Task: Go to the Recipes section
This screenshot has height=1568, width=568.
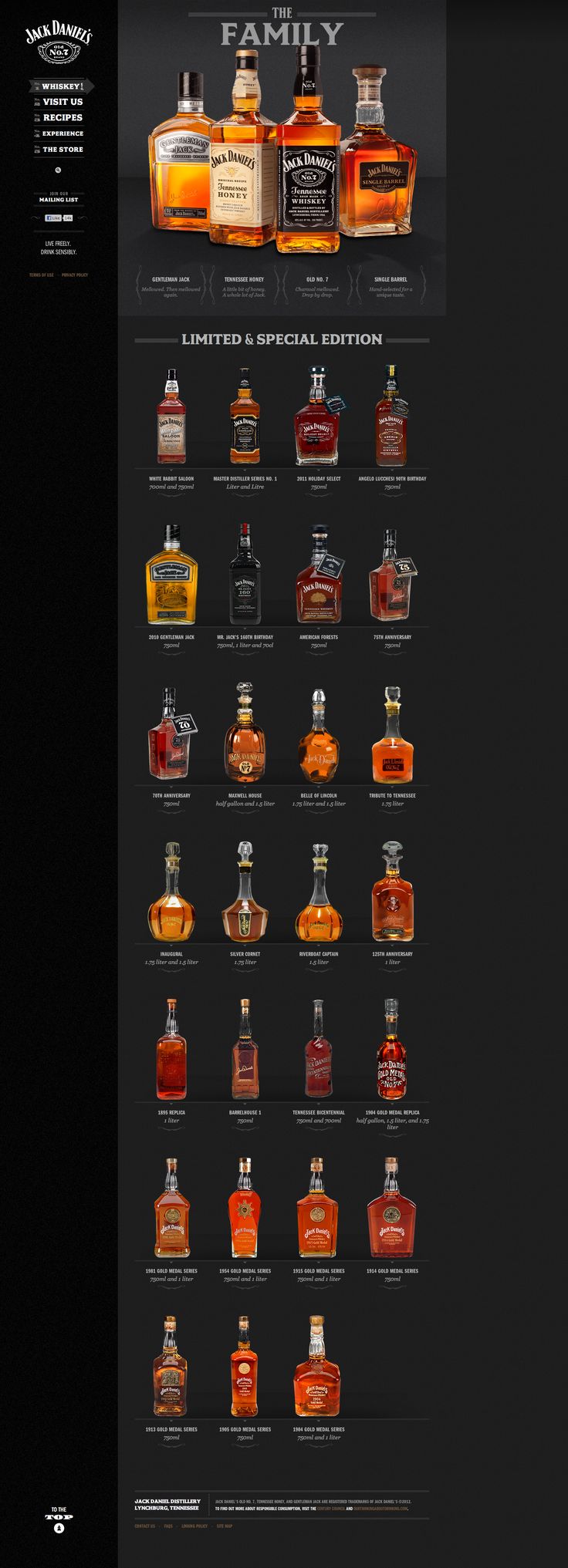Action: click(x=63, y=118)
